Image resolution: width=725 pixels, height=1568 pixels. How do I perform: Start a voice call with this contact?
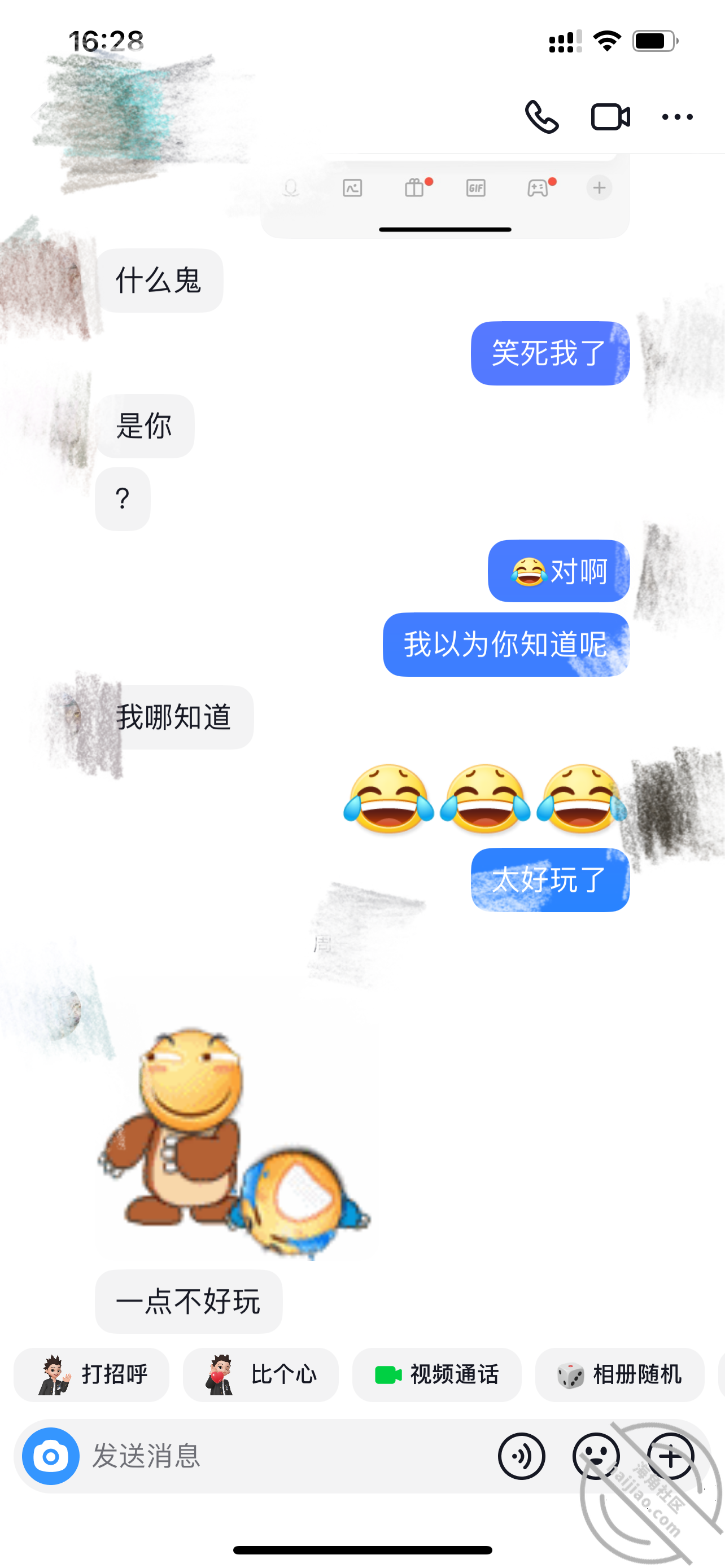click(x=541, y=116)
